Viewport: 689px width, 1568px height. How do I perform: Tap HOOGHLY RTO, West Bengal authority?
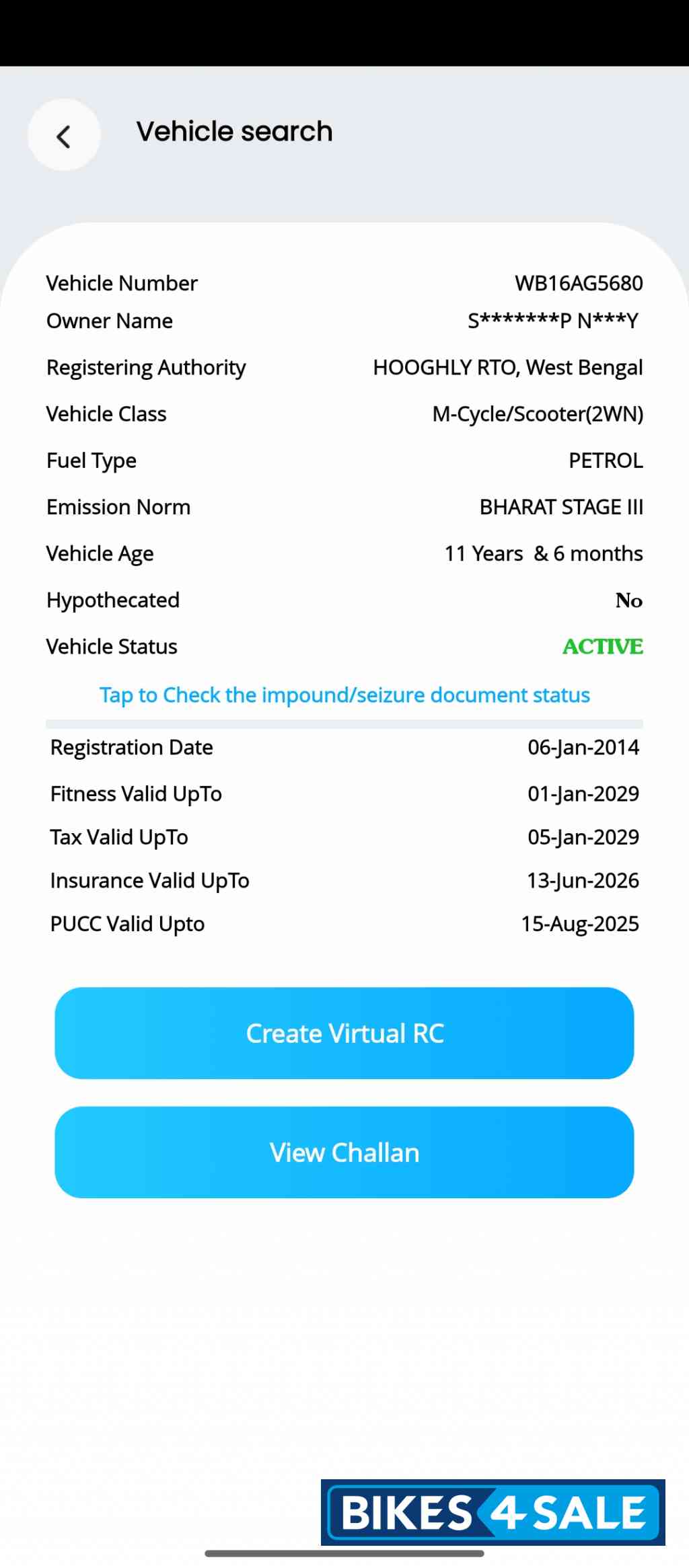[x=508, y=367]
